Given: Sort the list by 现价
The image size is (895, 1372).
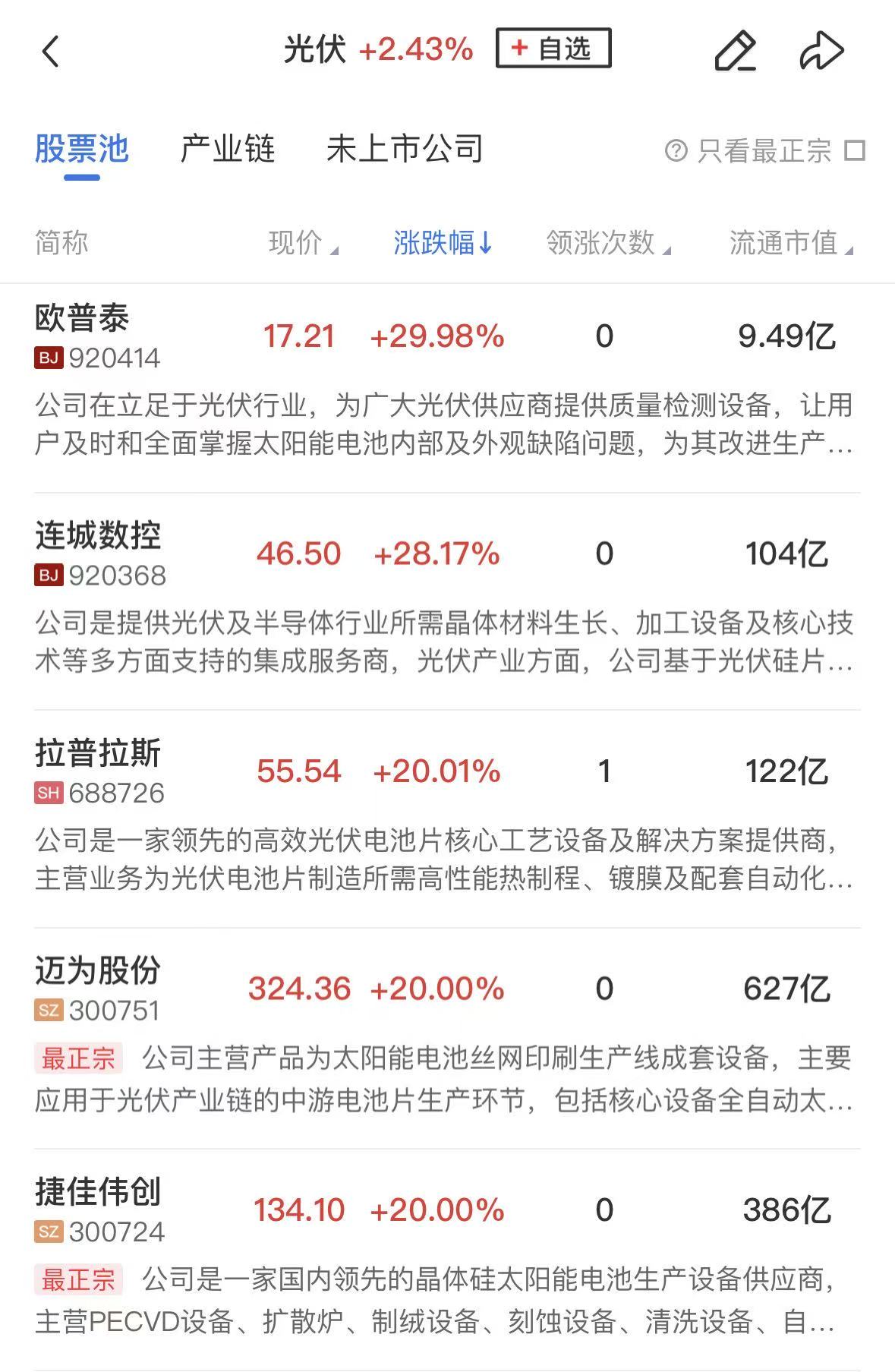Looking at the screenshot, I should point(303,243).
